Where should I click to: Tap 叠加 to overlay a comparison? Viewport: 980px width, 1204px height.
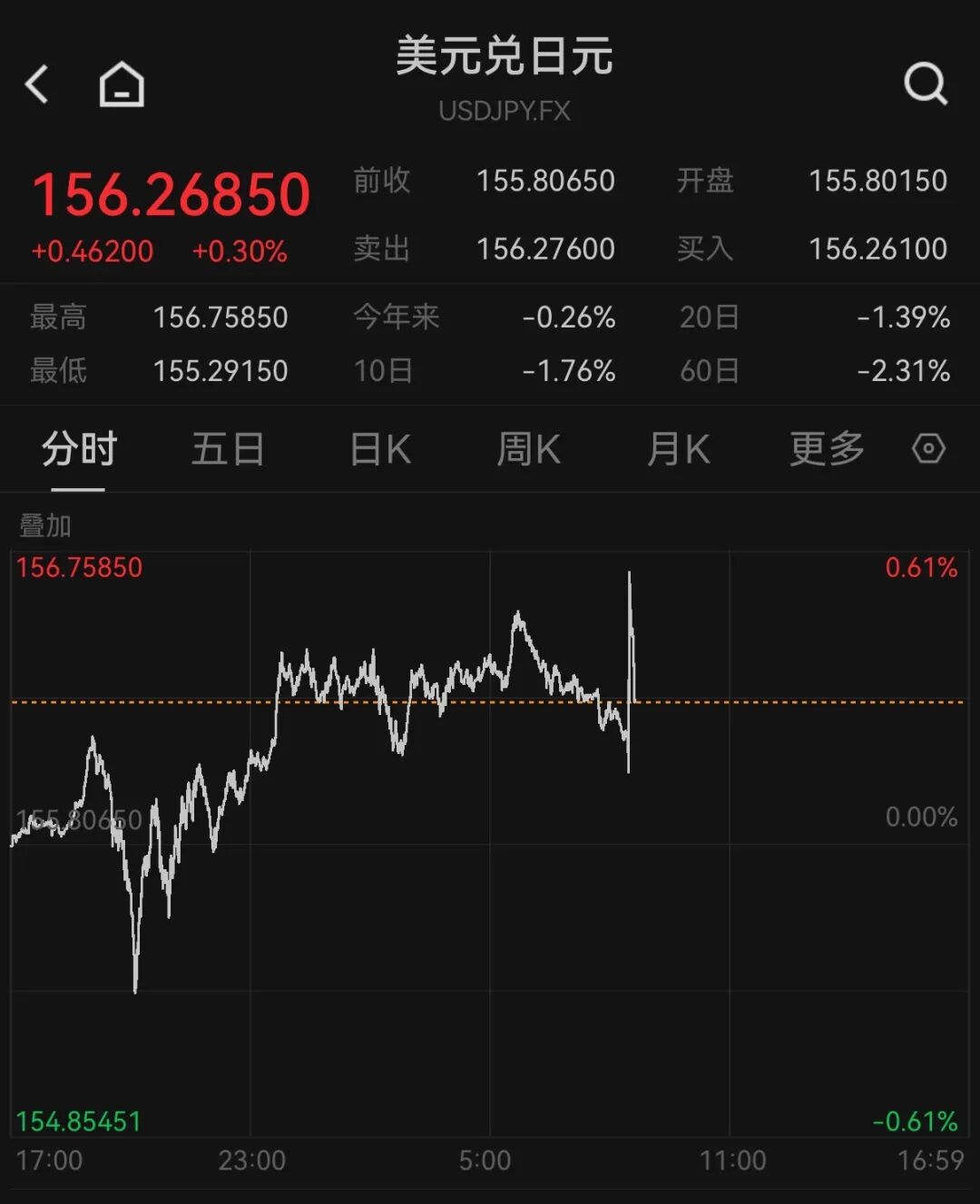click(x=45, y=525)
